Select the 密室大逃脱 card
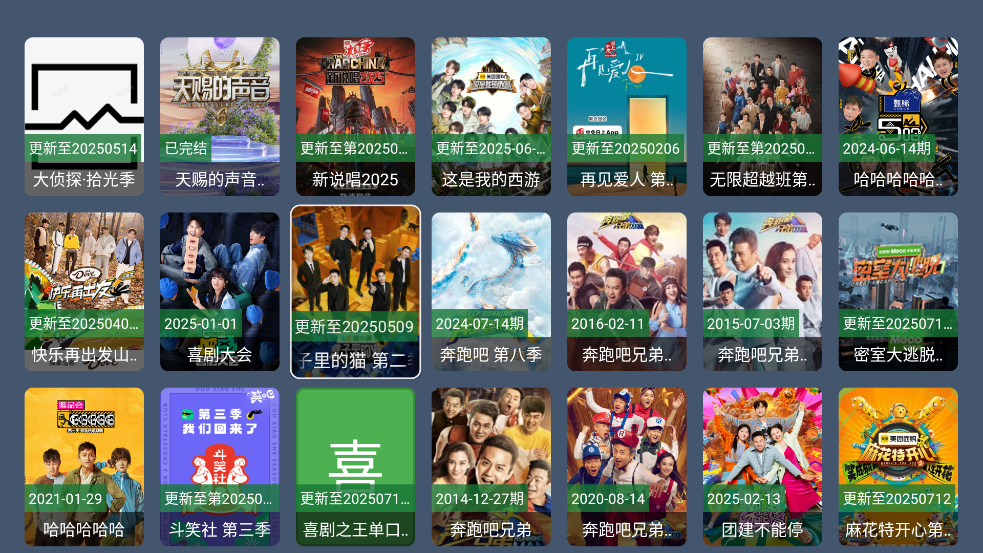Screen dimensions: 983x553 point(898,291)
